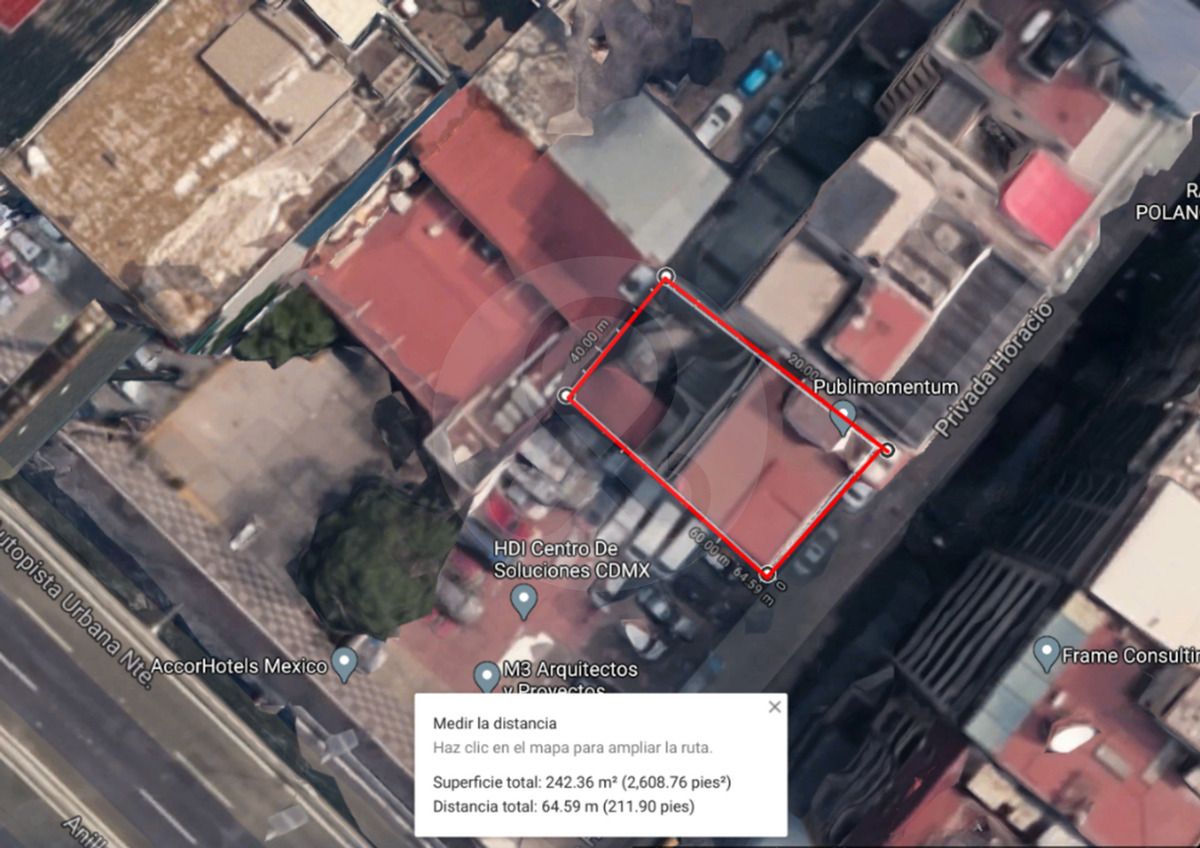Open the M3 Arquitectos y Proyectos pin

pyautogui.click(x=487, y=675)
